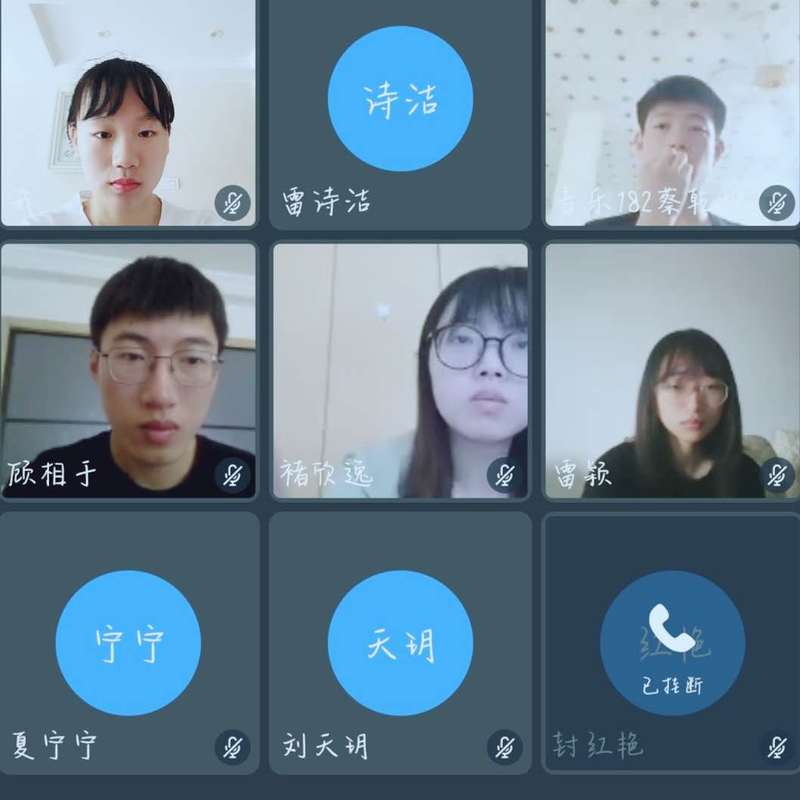Enlarge 顾相于's video tile
Viewport: 800px width, 800px height.
tap(128, 370)
